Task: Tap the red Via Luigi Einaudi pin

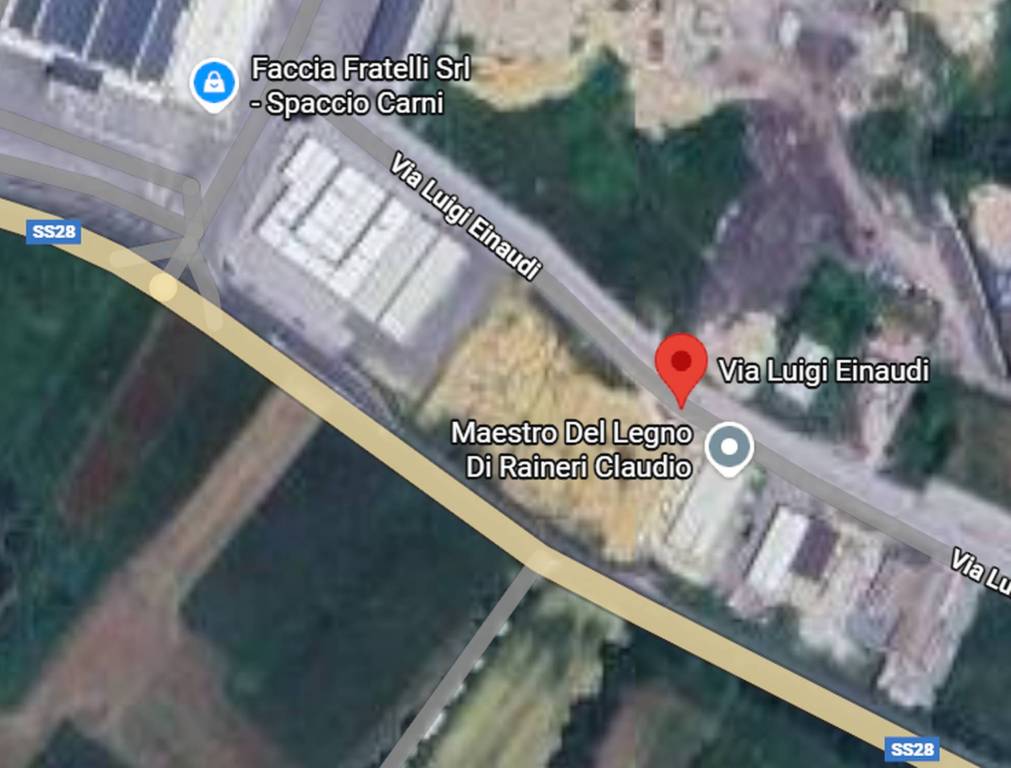Action: tap(681, 365)
